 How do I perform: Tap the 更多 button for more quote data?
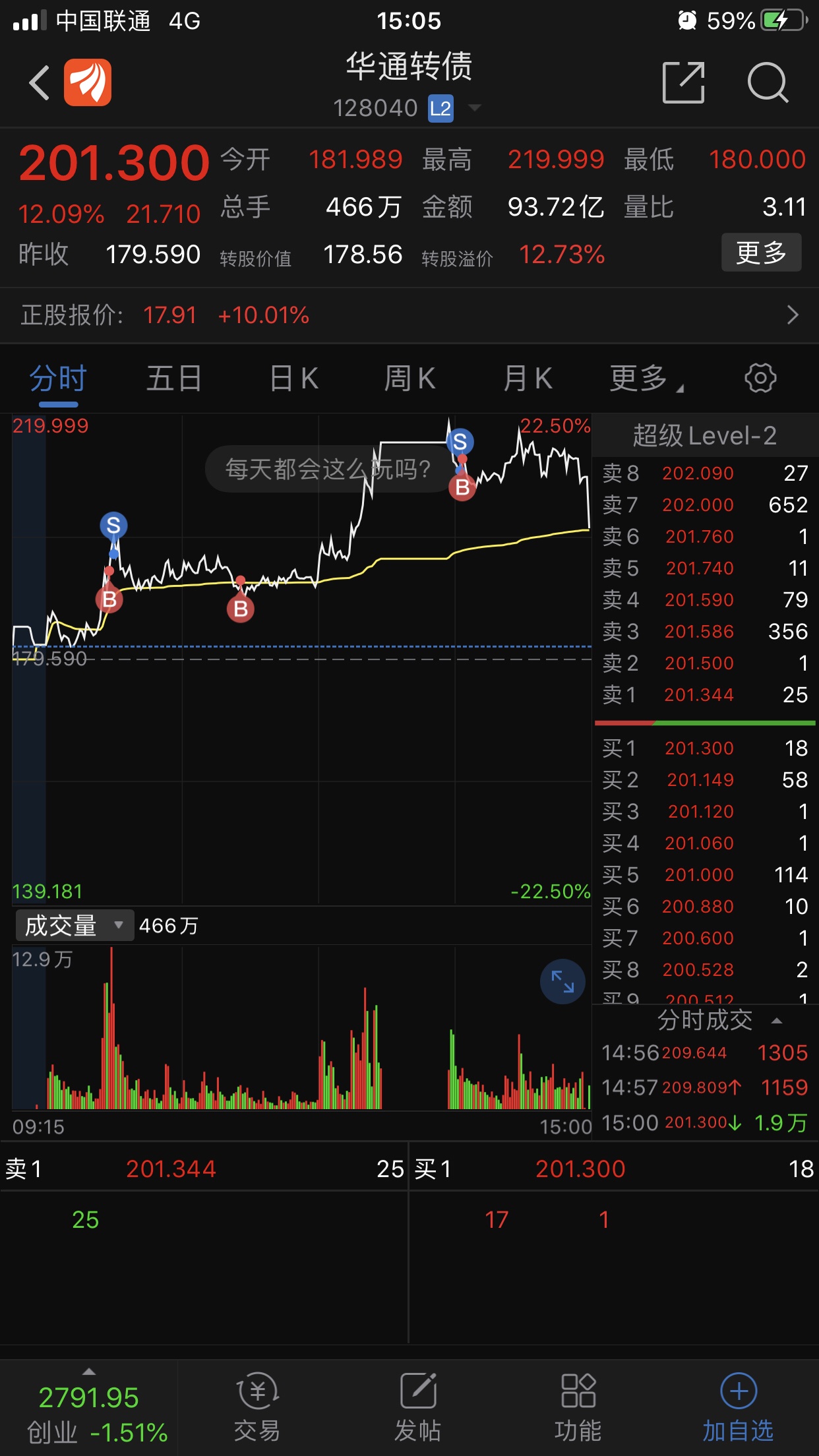761,253
